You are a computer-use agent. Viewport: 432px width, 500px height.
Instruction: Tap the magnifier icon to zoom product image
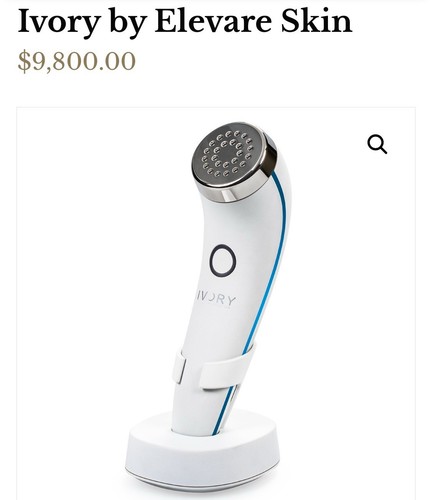(377, 144)
